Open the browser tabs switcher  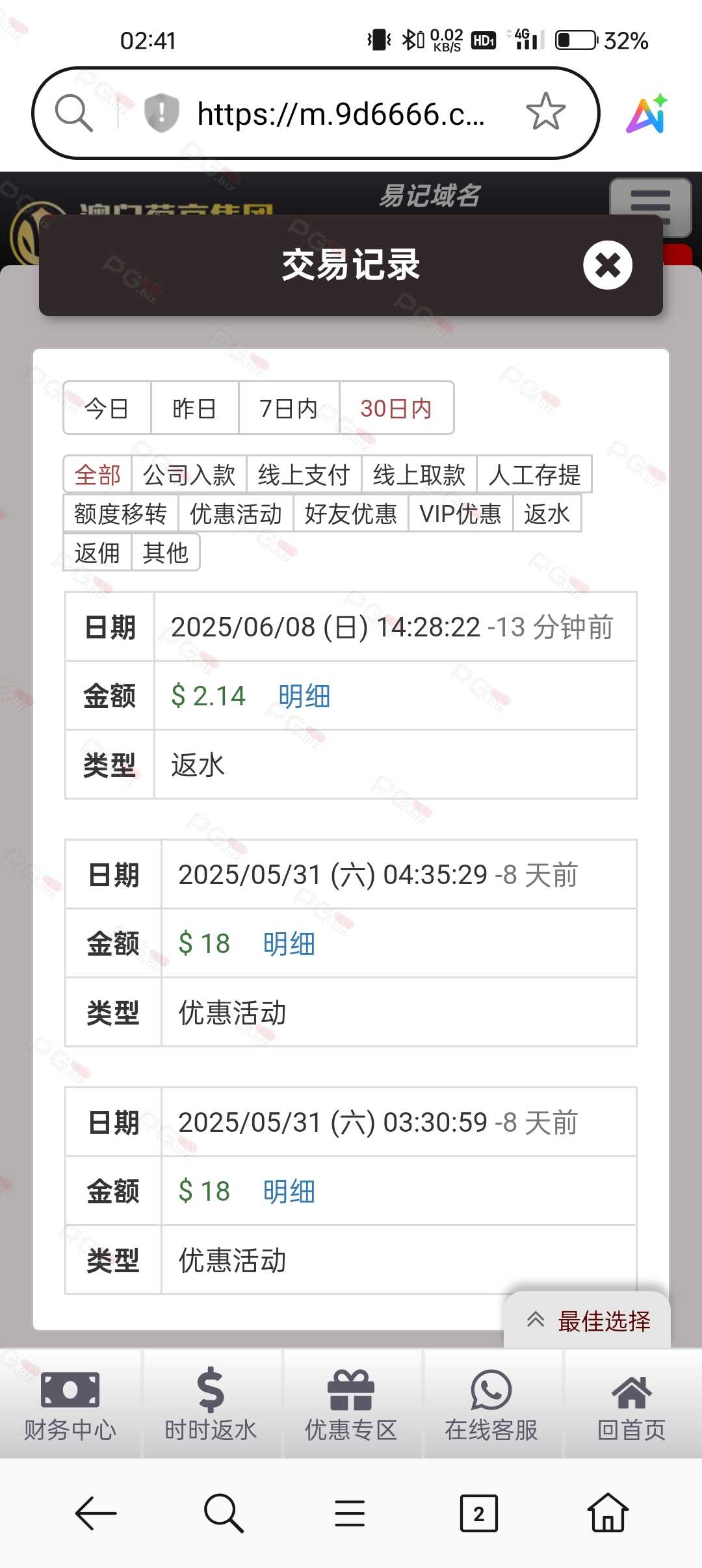click(x=478, y=1513)
